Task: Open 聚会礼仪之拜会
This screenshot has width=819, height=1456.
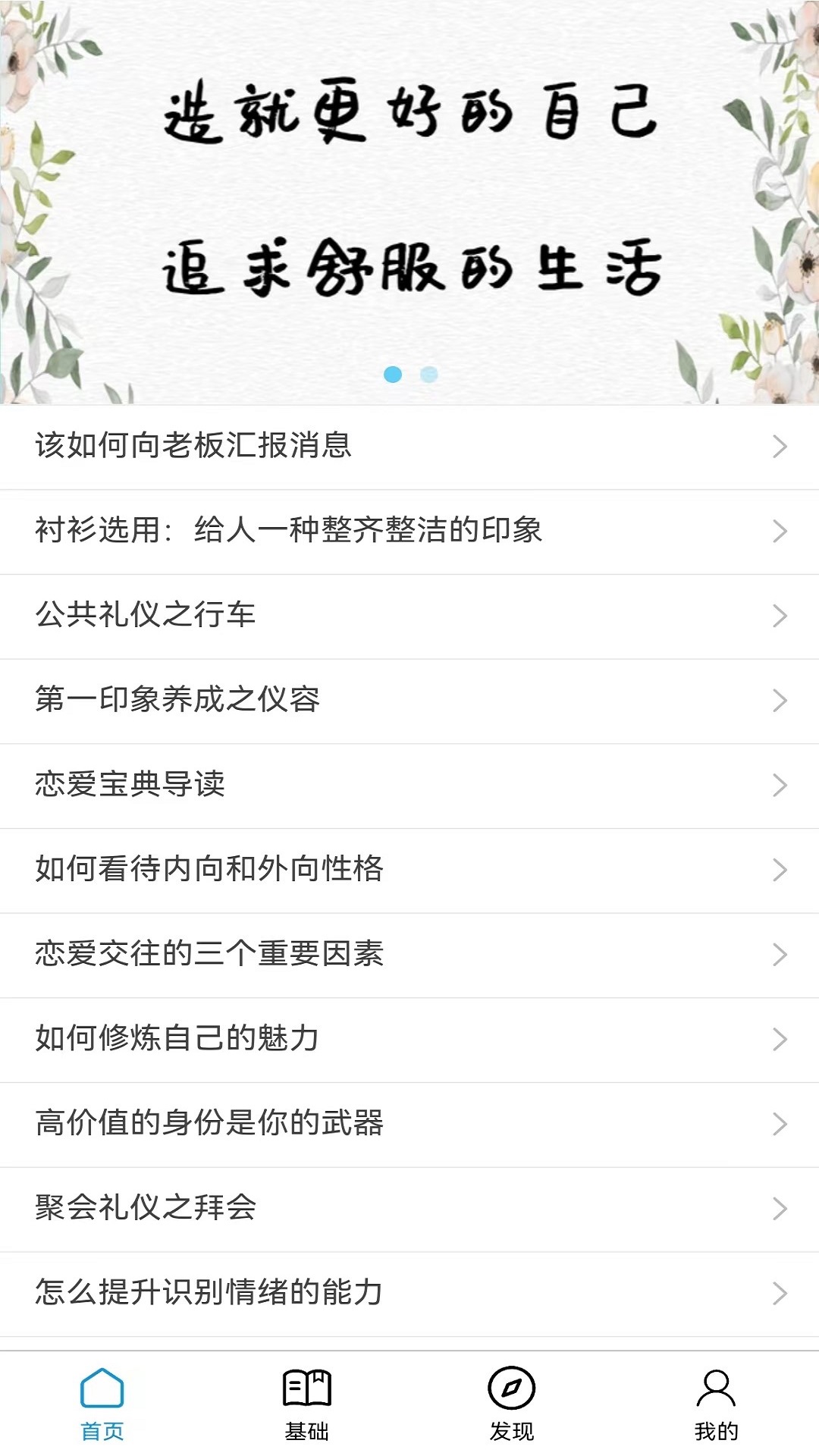Action: point(409,1208)
